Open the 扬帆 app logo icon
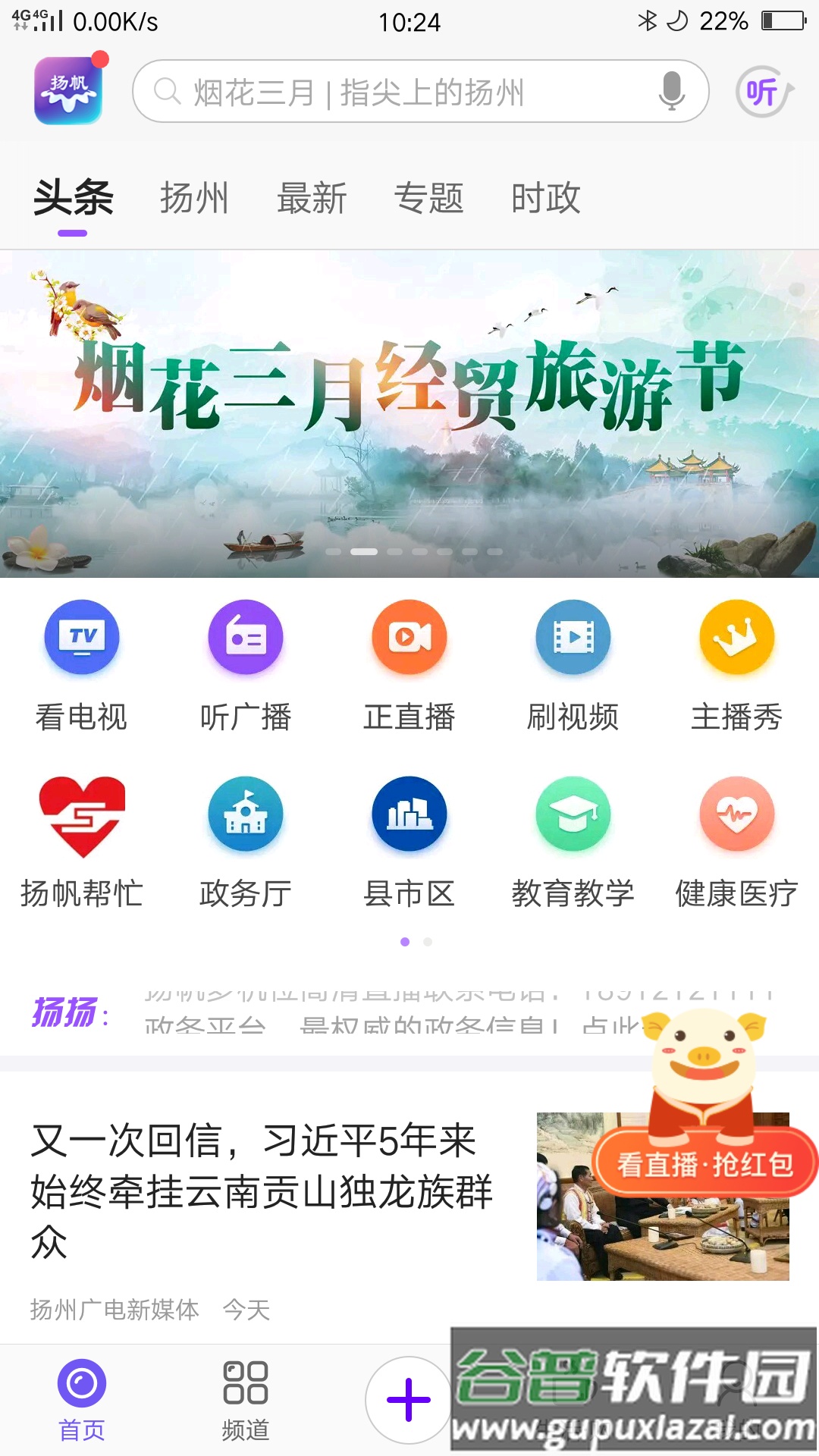The width and height of the screenshot is (819, 1456). pos(68,91)
